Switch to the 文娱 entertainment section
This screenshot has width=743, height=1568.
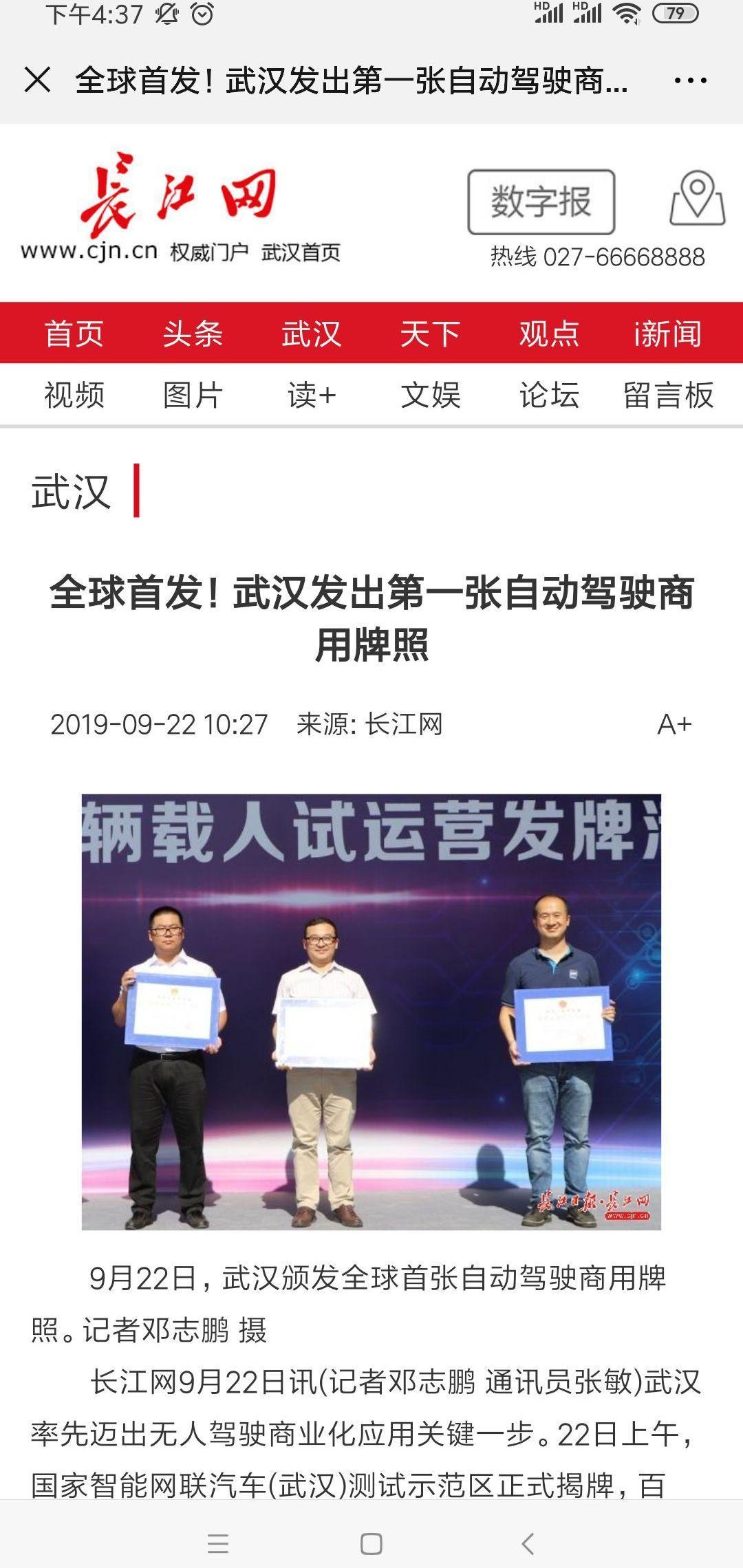(x=430, y=395)
